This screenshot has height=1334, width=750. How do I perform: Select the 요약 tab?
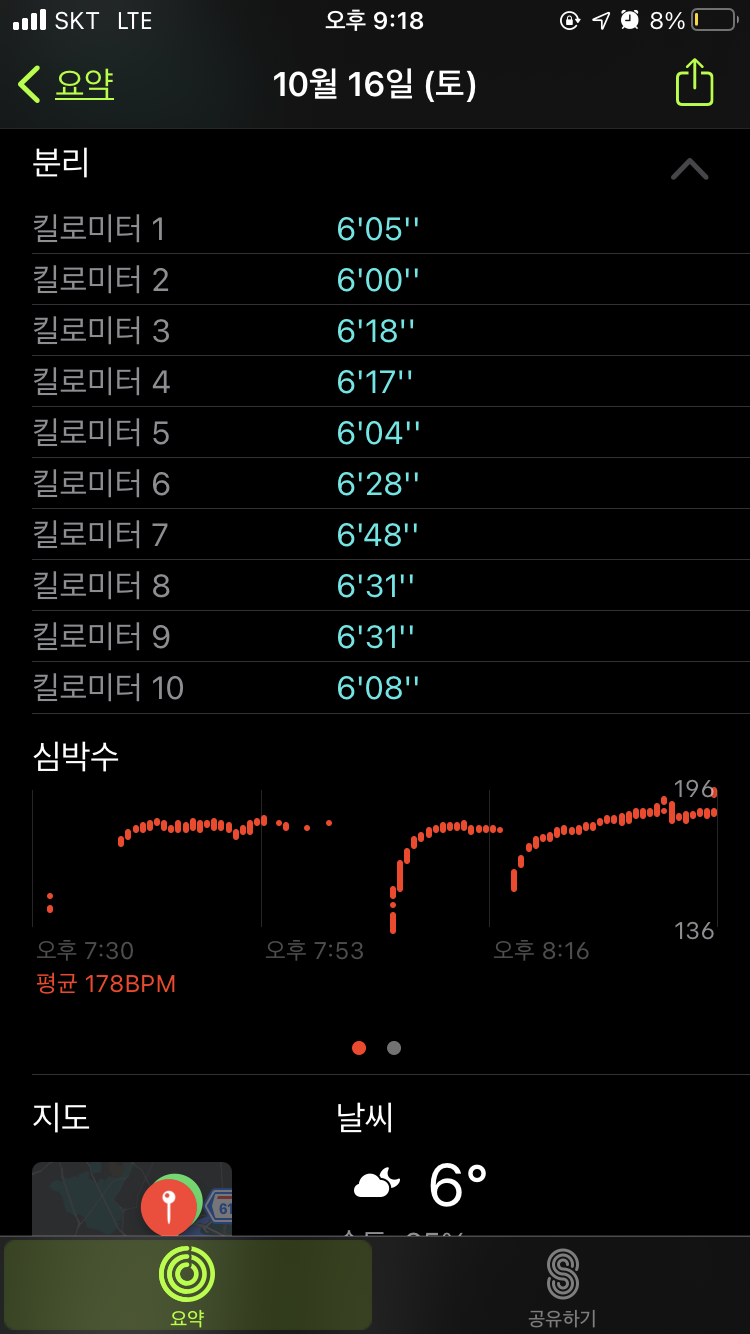click(x=187, y=1286)
